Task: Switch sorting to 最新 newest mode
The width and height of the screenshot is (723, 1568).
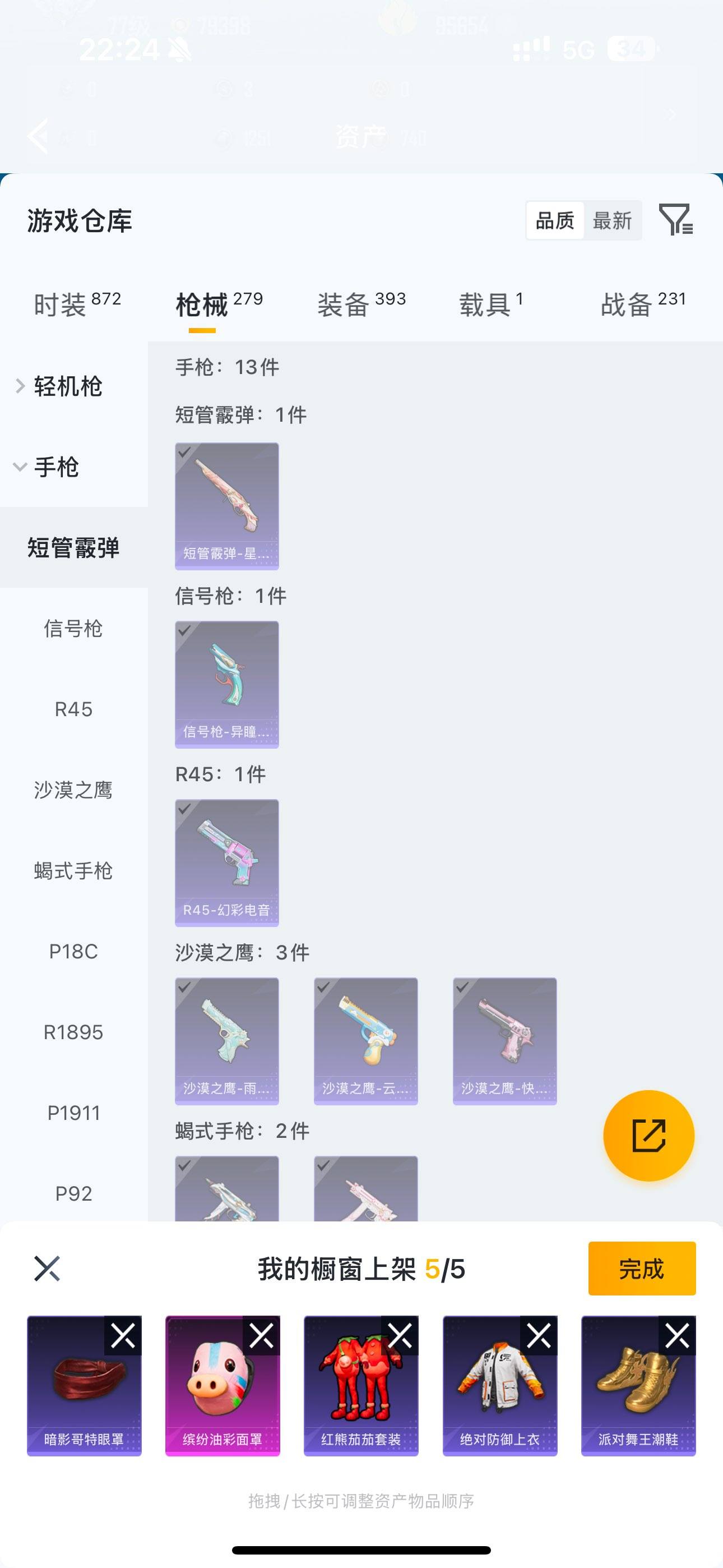Action: pyautogui.click(x=613, y=220)
